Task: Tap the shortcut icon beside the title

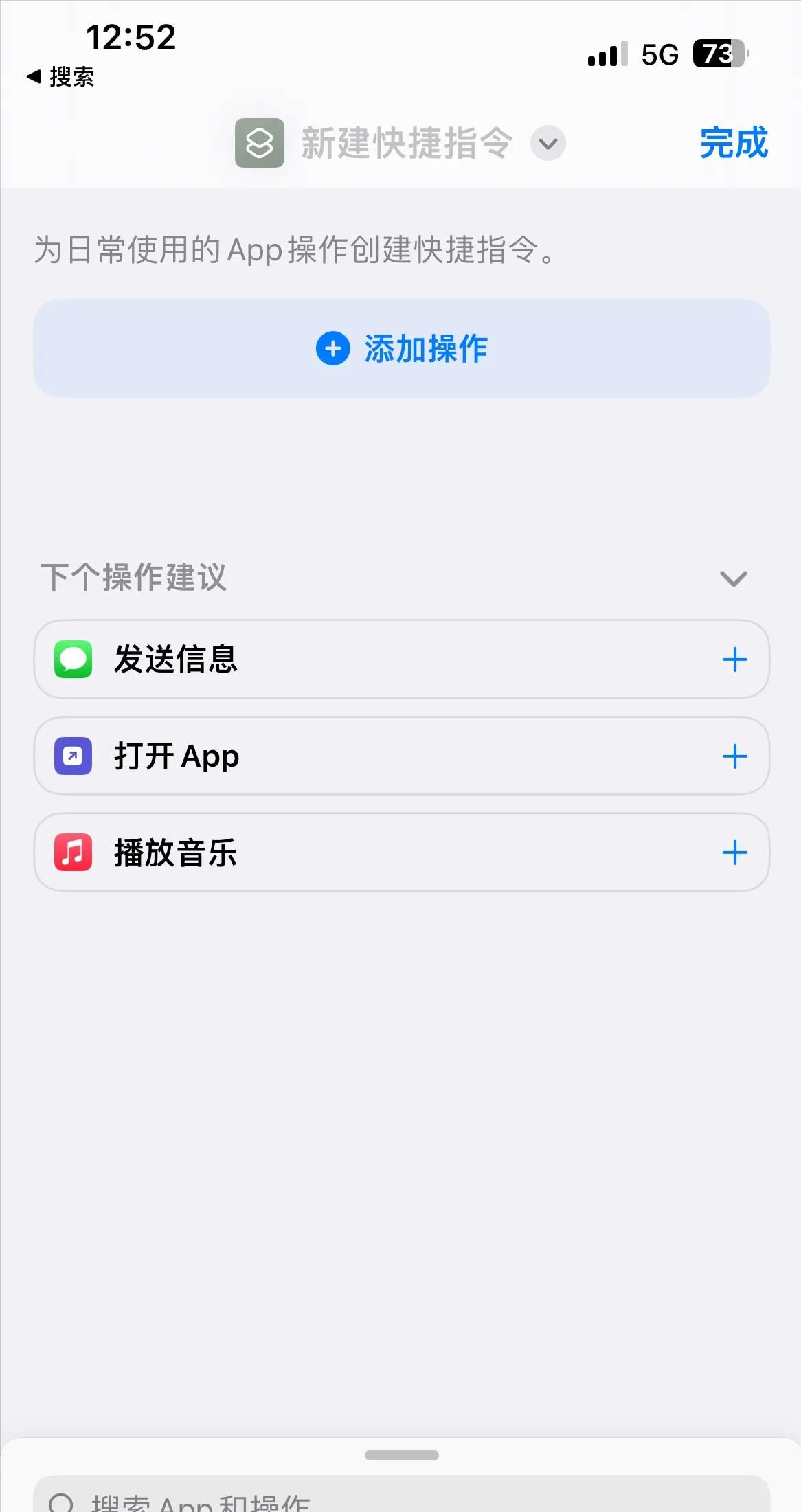Action: click(260, 143)
